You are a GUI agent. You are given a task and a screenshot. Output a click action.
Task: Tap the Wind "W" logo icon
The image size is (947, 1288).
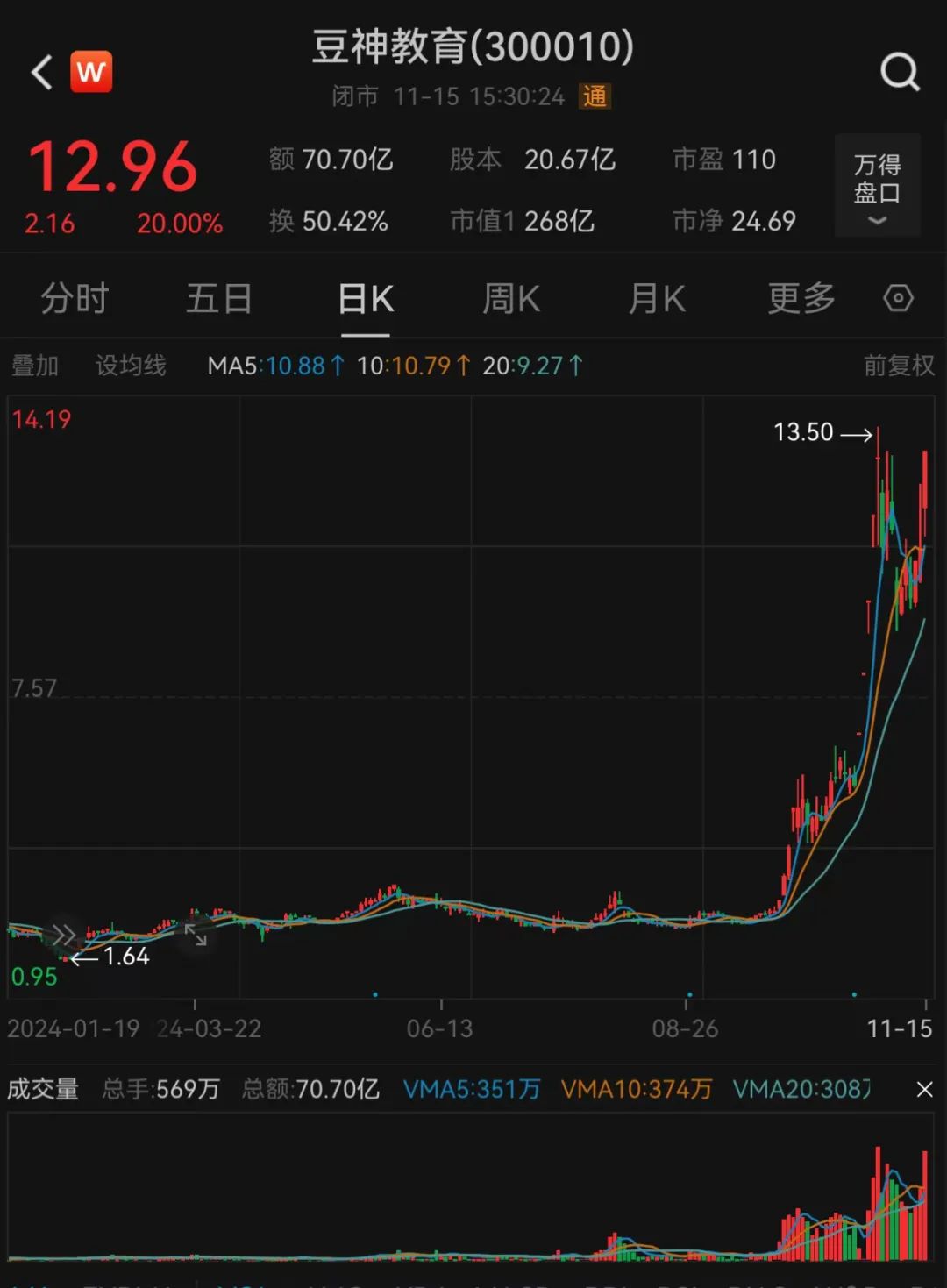[x=93, y=71]
